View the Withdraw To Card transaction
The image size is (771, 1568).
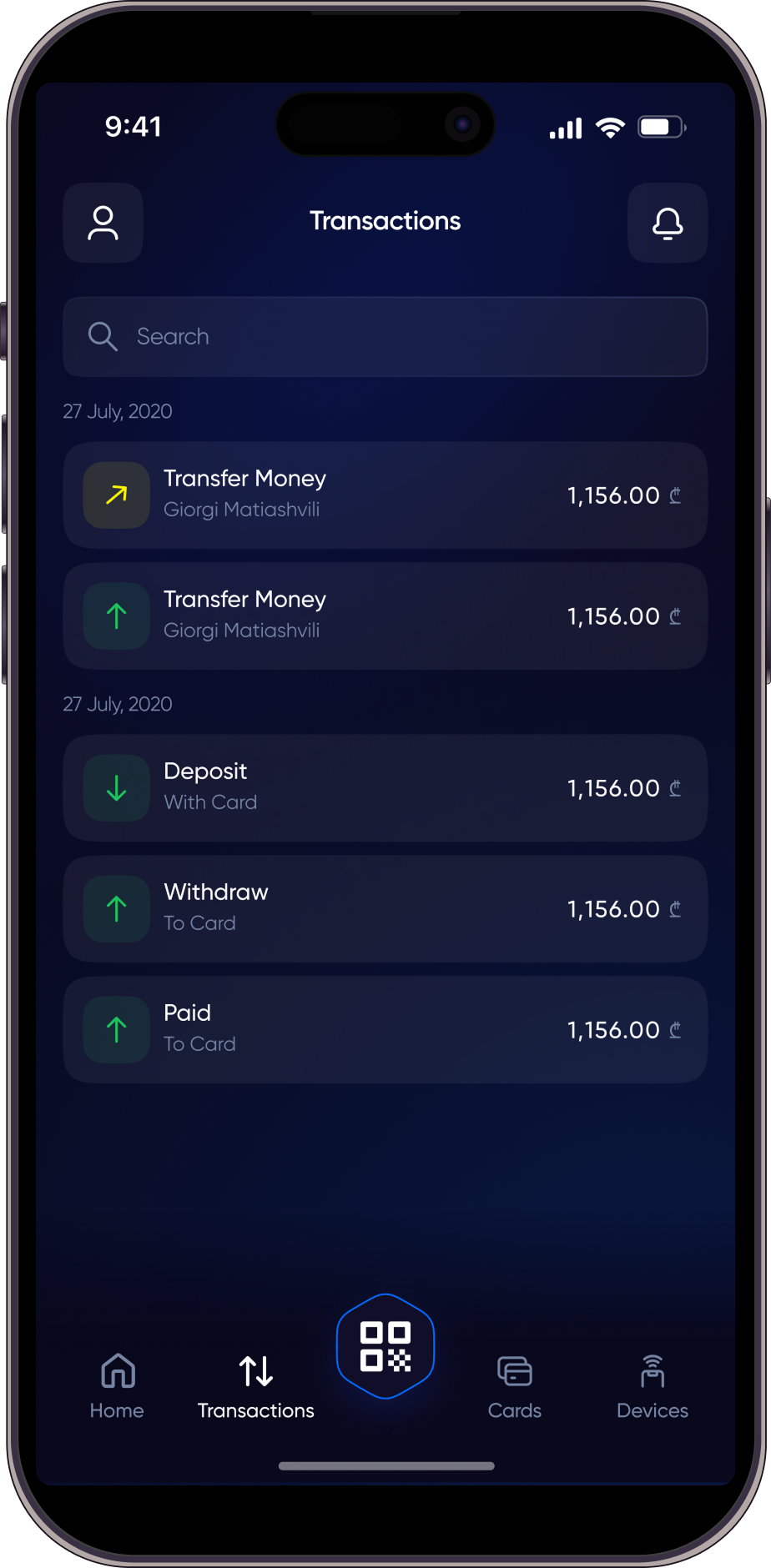[x=385, y=909]
